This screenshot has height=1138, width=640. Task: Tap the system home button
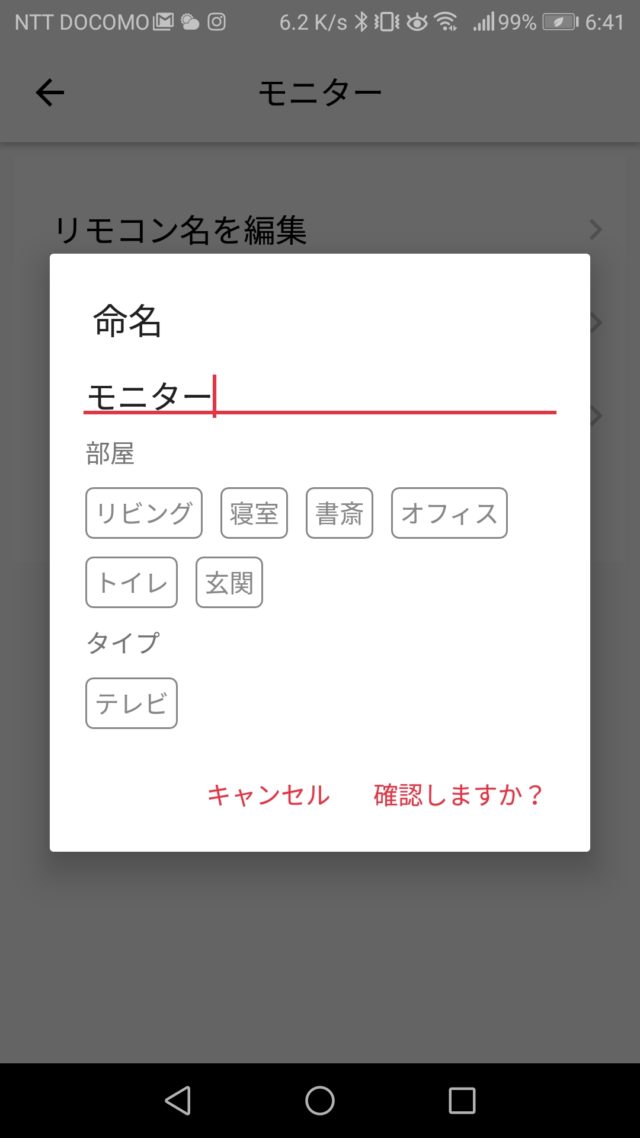point(320,1100)
